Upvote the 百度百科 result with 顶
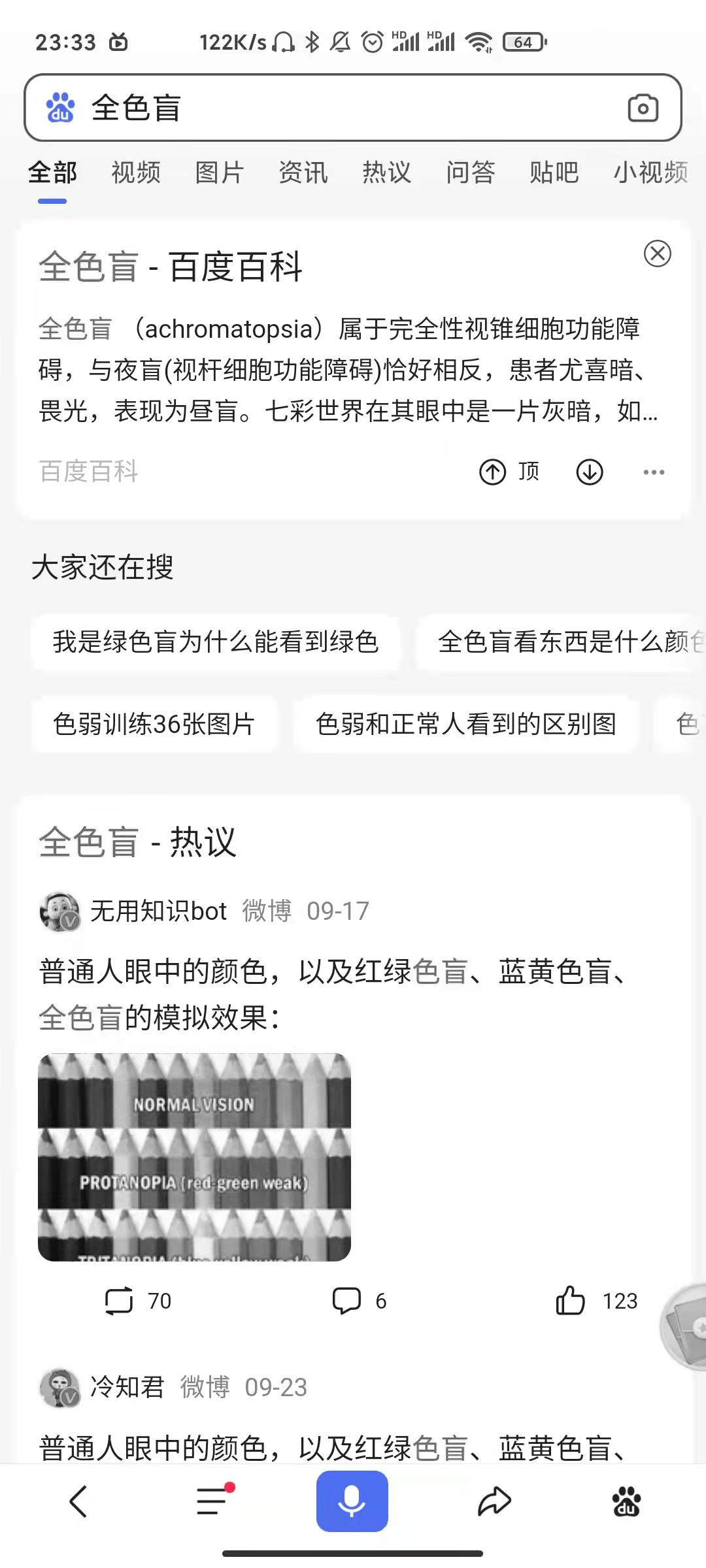Image resolution: width=706 pixels, height=1568 pixels. (510, 472)
